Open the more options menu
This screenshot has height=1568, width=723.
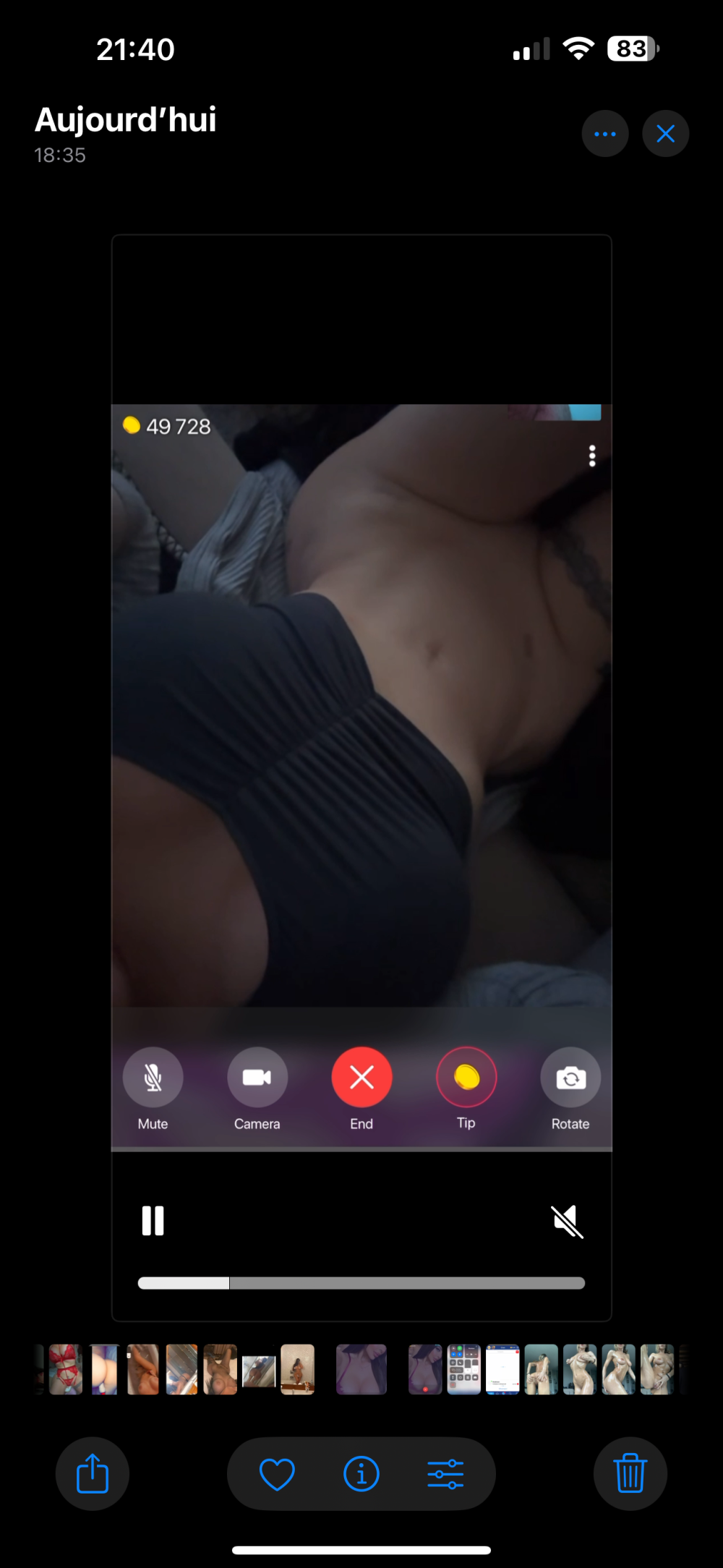point(604,134)
